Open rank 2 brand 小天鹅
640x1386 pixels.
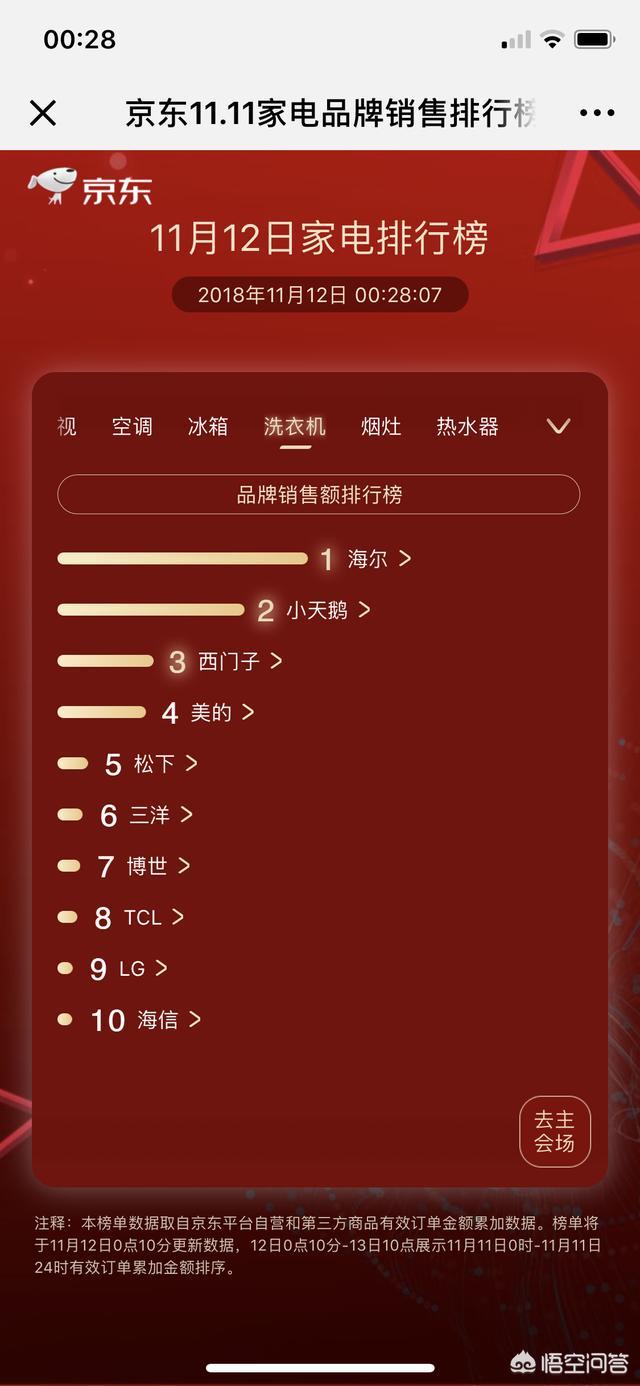(x=328, y=610)
